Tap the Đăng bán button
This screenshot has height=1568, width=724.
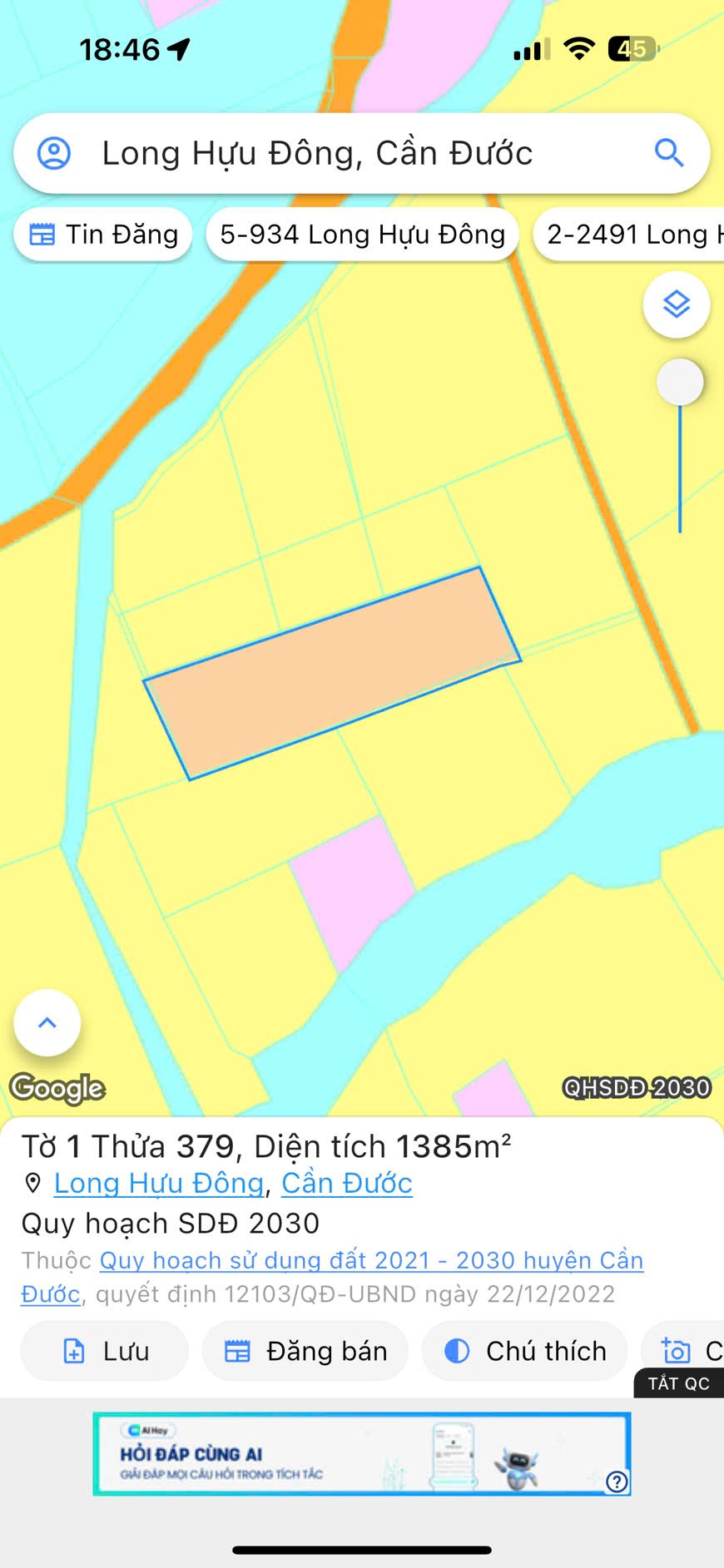pyautogui.click(x=305, y=1352)
